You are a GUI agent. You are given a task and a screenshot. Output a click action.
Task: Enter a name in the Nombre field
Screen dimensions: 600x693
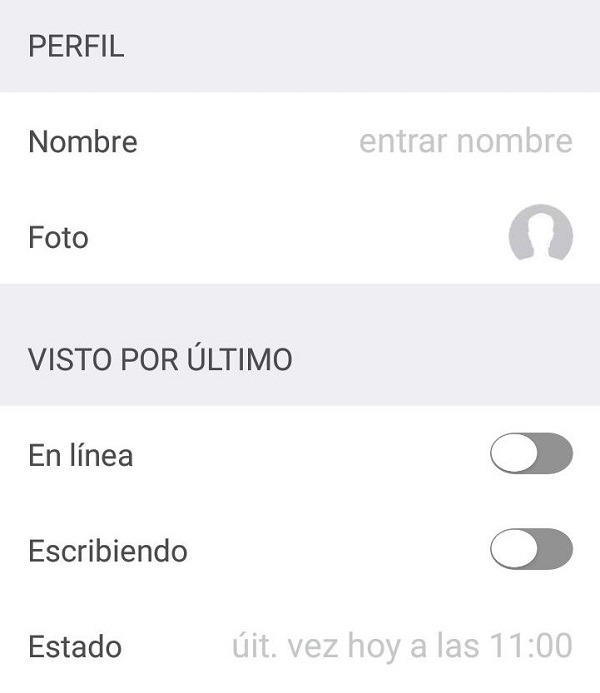[x=465, y=141]
